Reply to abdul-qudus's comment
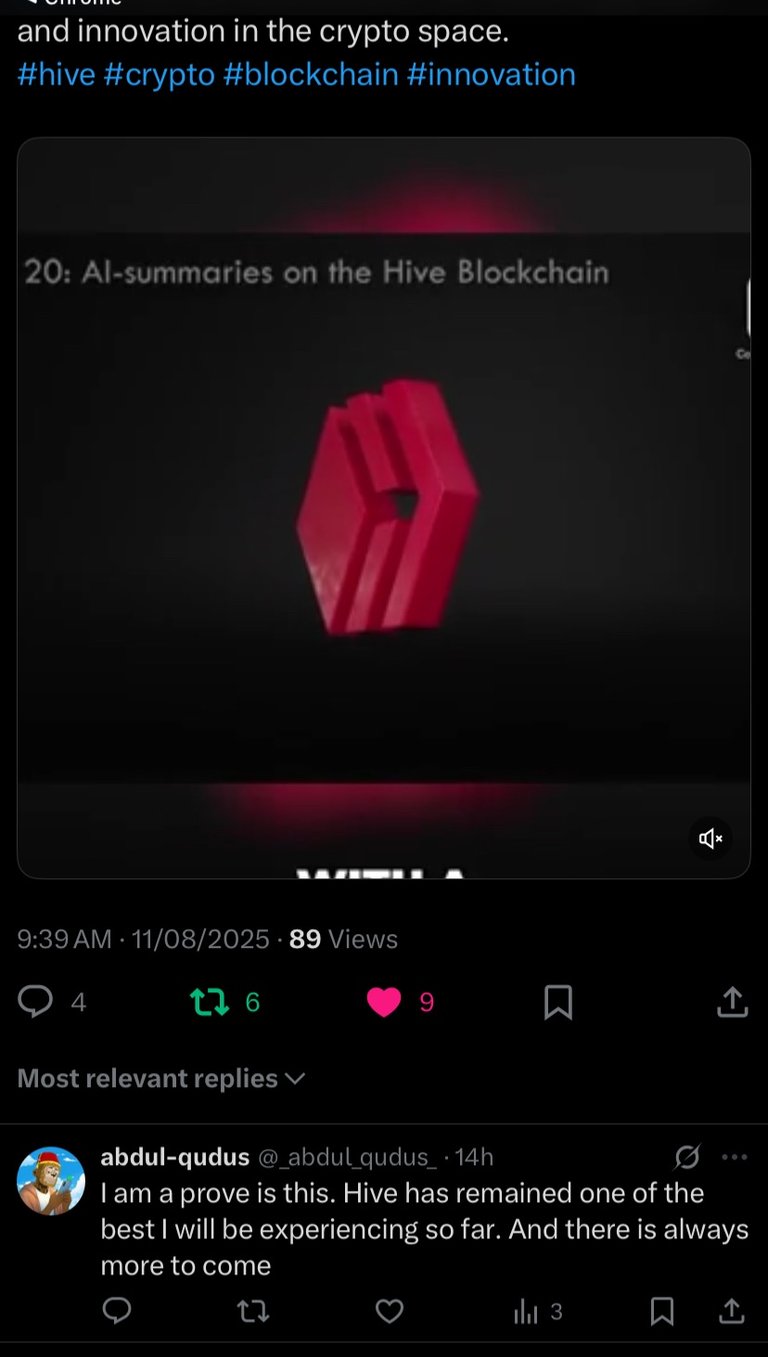Viewport: 768px width, 1357px height. (117, 1310)
